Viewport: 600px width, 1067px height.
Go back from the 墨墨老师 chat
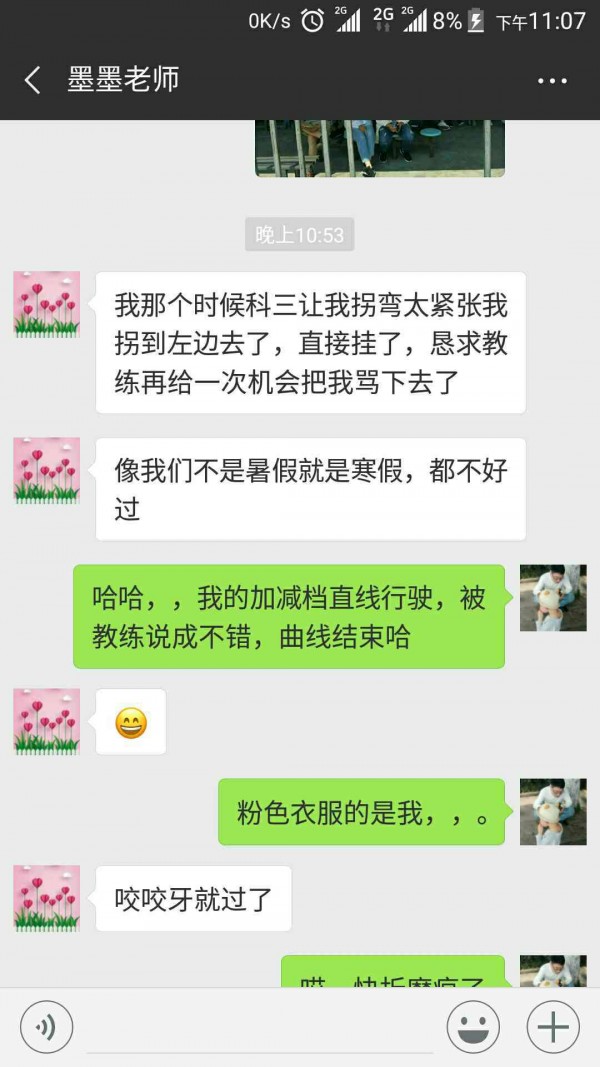click(x=33, y=81)
